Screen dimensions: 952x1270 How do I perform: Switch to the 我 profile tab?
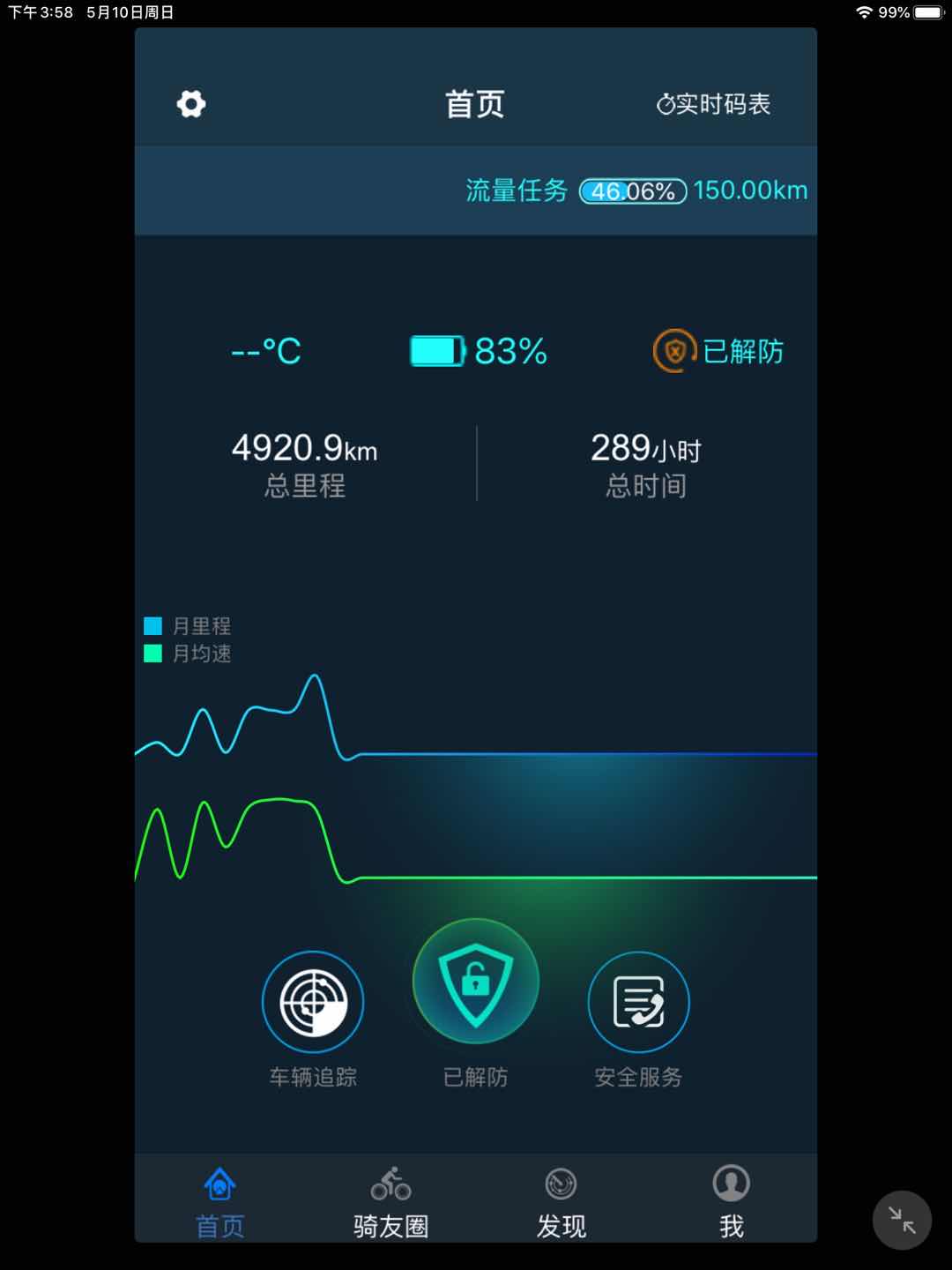[x=731, y=1201]
